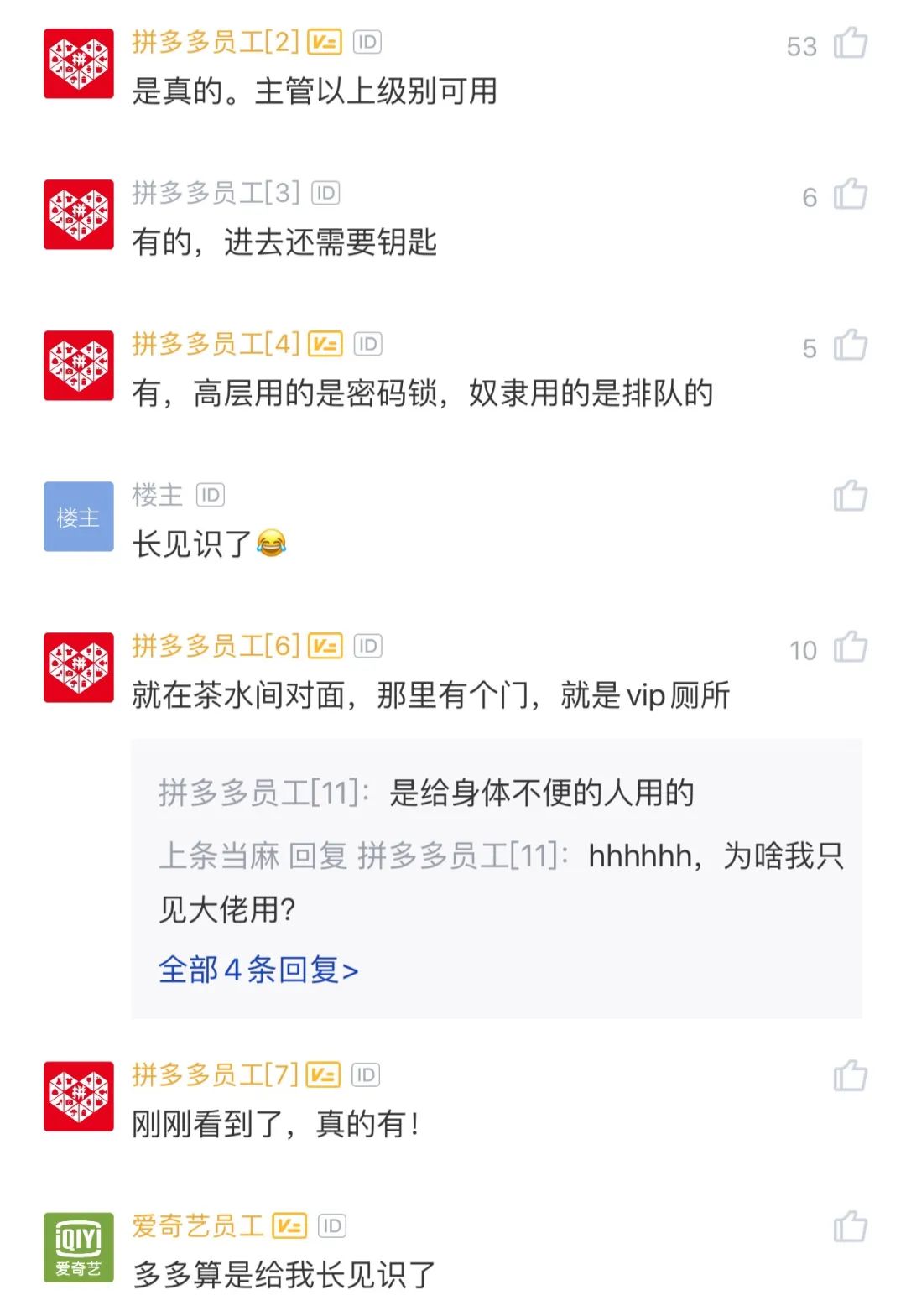Expand 全部4条回复 replies
This screenshot has width=906, height=1316.
(x=258, y=970)
